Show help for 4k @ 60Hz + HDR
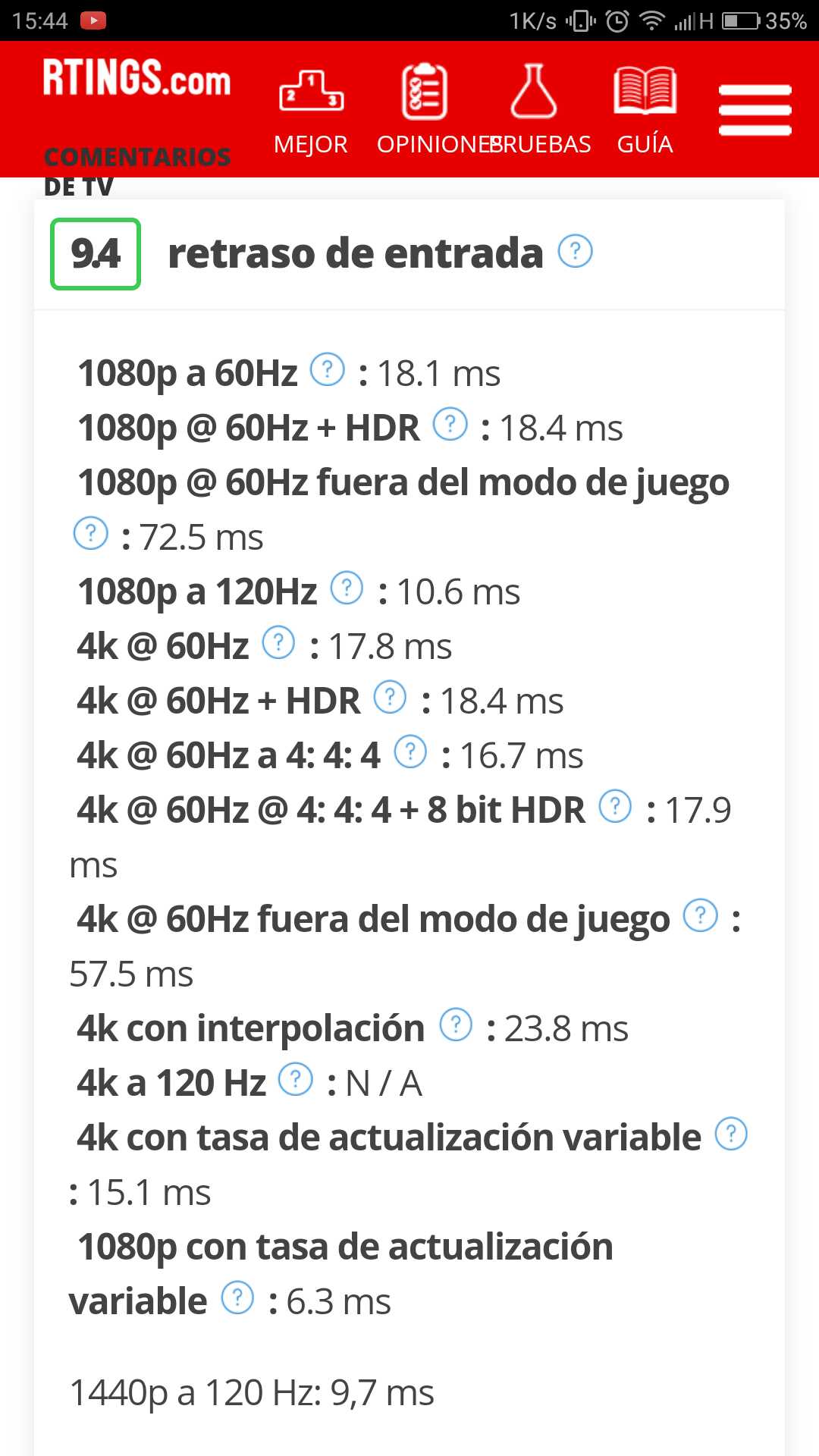The image size is (819, 1456). pyautogui.click(x=391, y=697)
